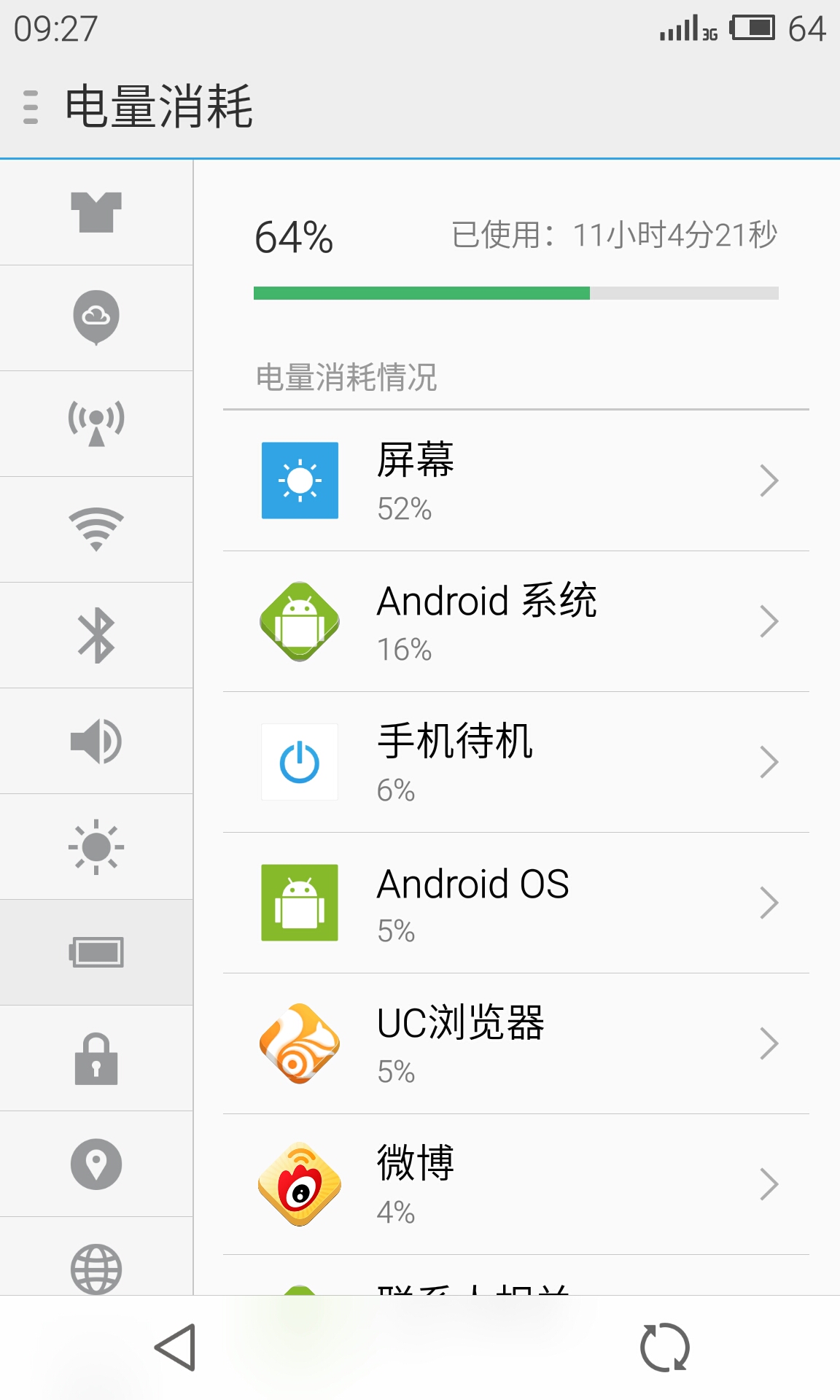Select the mobile network hotspot tab
This screenshot has height=1400, width=840.
pyautogui.click(x=96, y=423)
